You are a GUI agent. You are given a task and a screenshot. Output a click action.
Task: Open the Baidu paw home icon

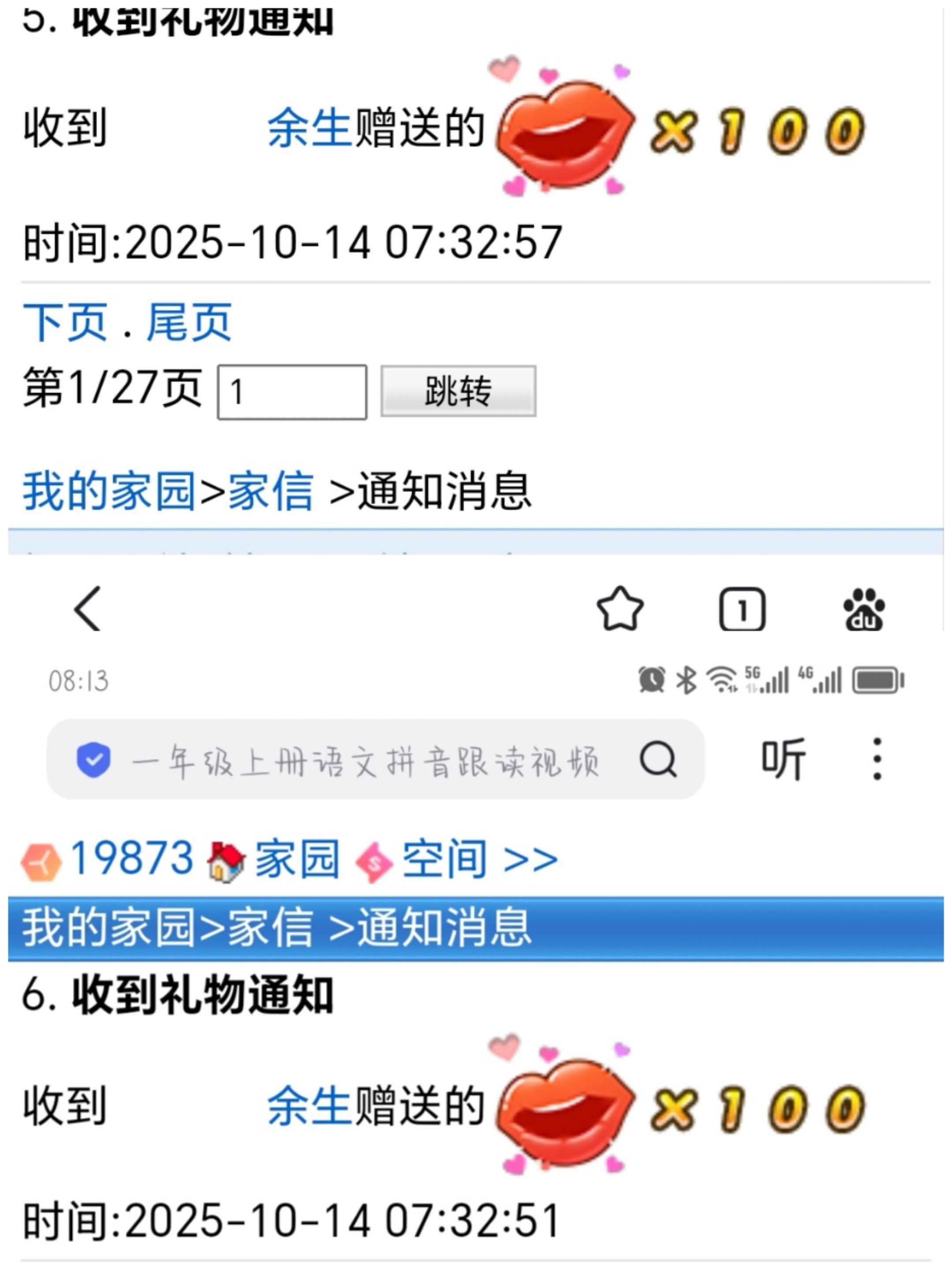(863, 609)
